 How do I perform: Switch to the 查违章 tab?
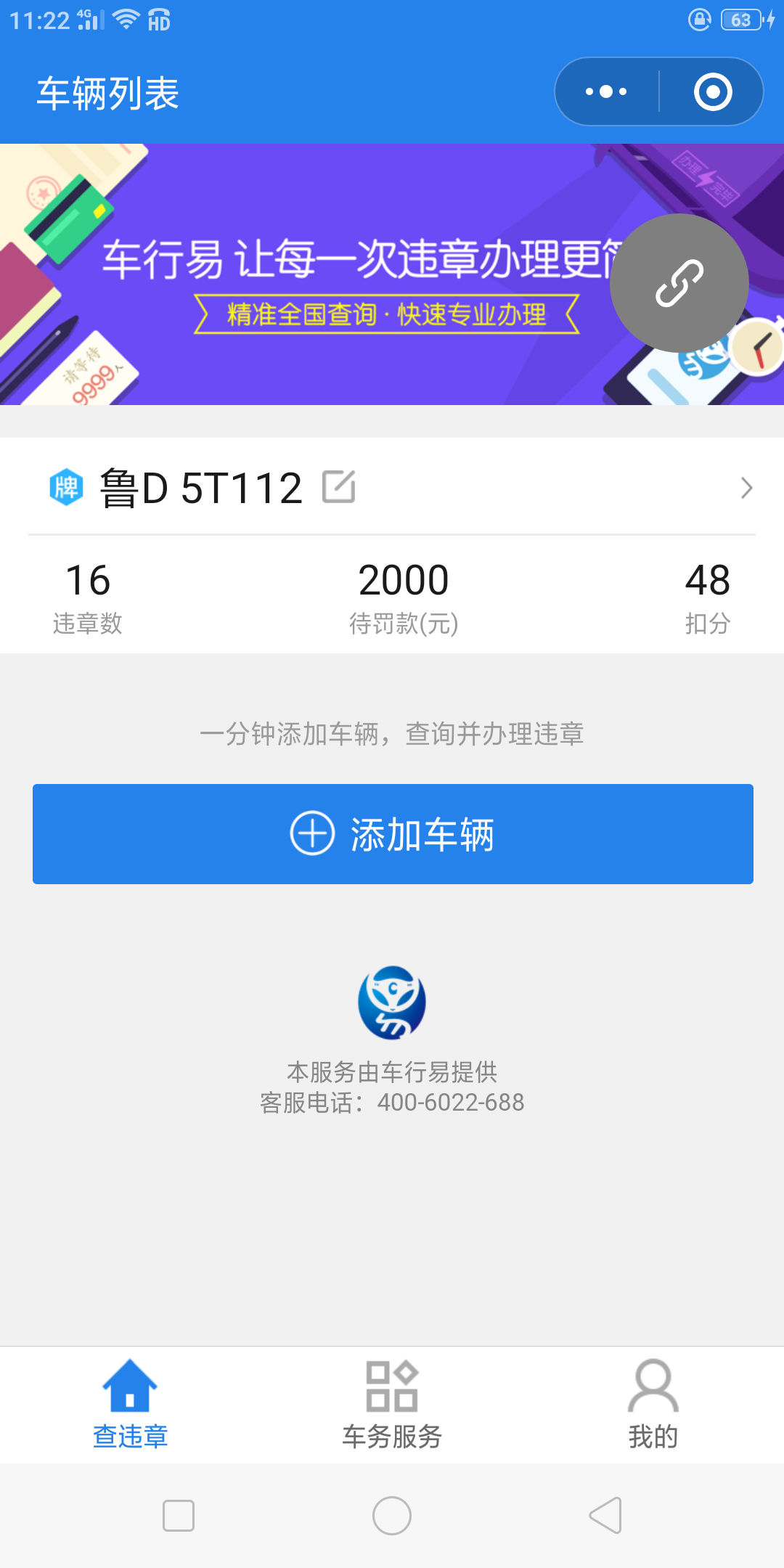[x=131, y=1405]
